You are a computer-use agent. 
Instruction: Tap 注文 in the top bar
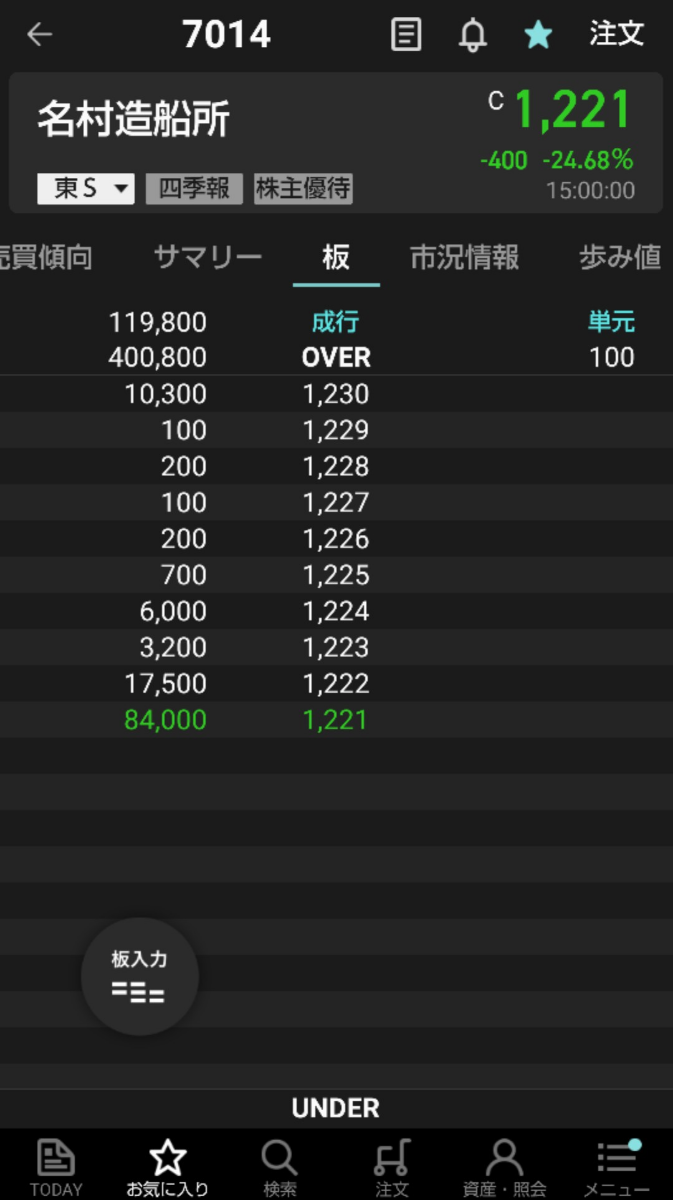[x=616, y=35]
